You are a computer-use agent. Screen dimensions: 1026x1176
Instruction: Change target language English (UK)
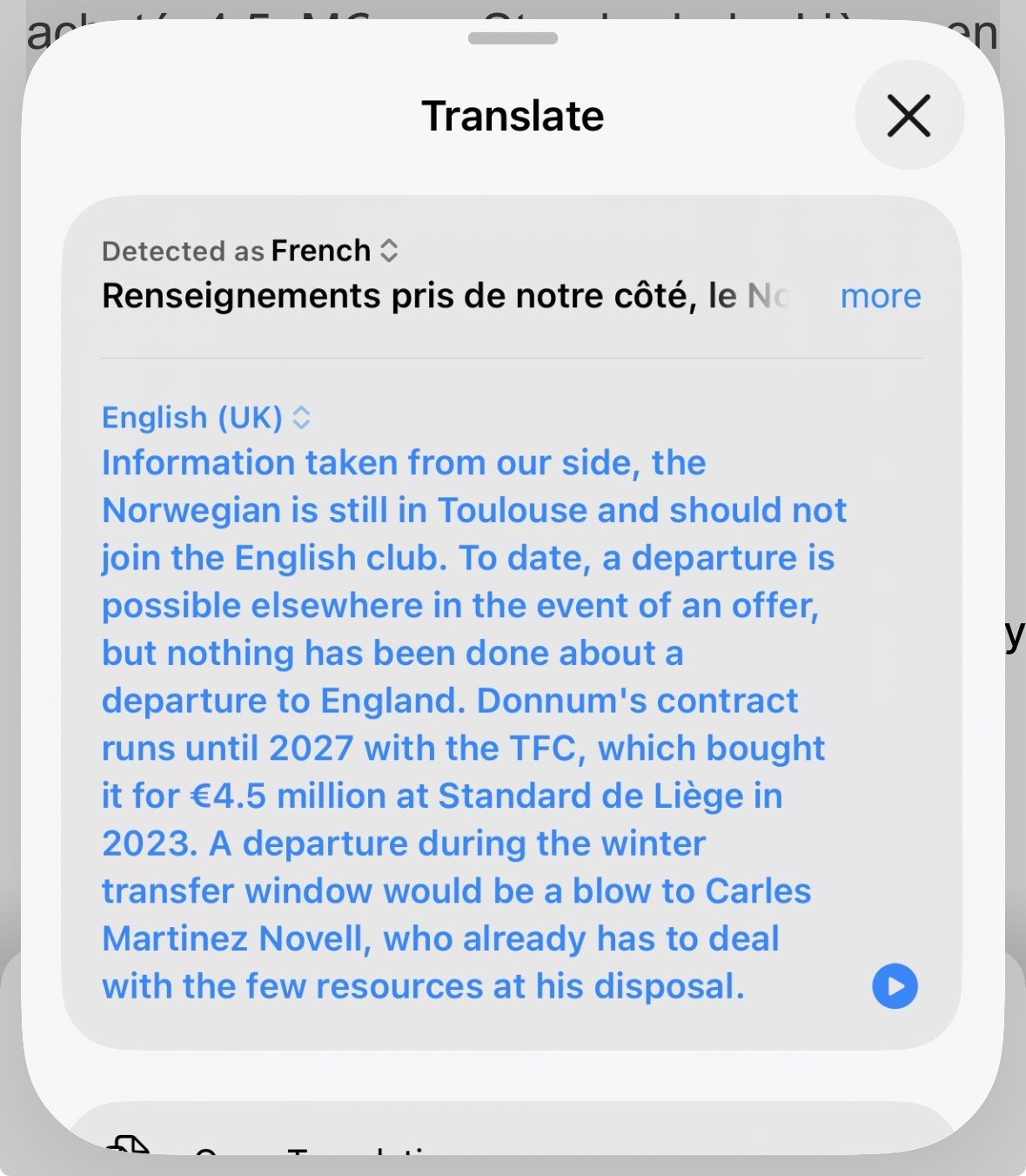[x=205, y=418]
